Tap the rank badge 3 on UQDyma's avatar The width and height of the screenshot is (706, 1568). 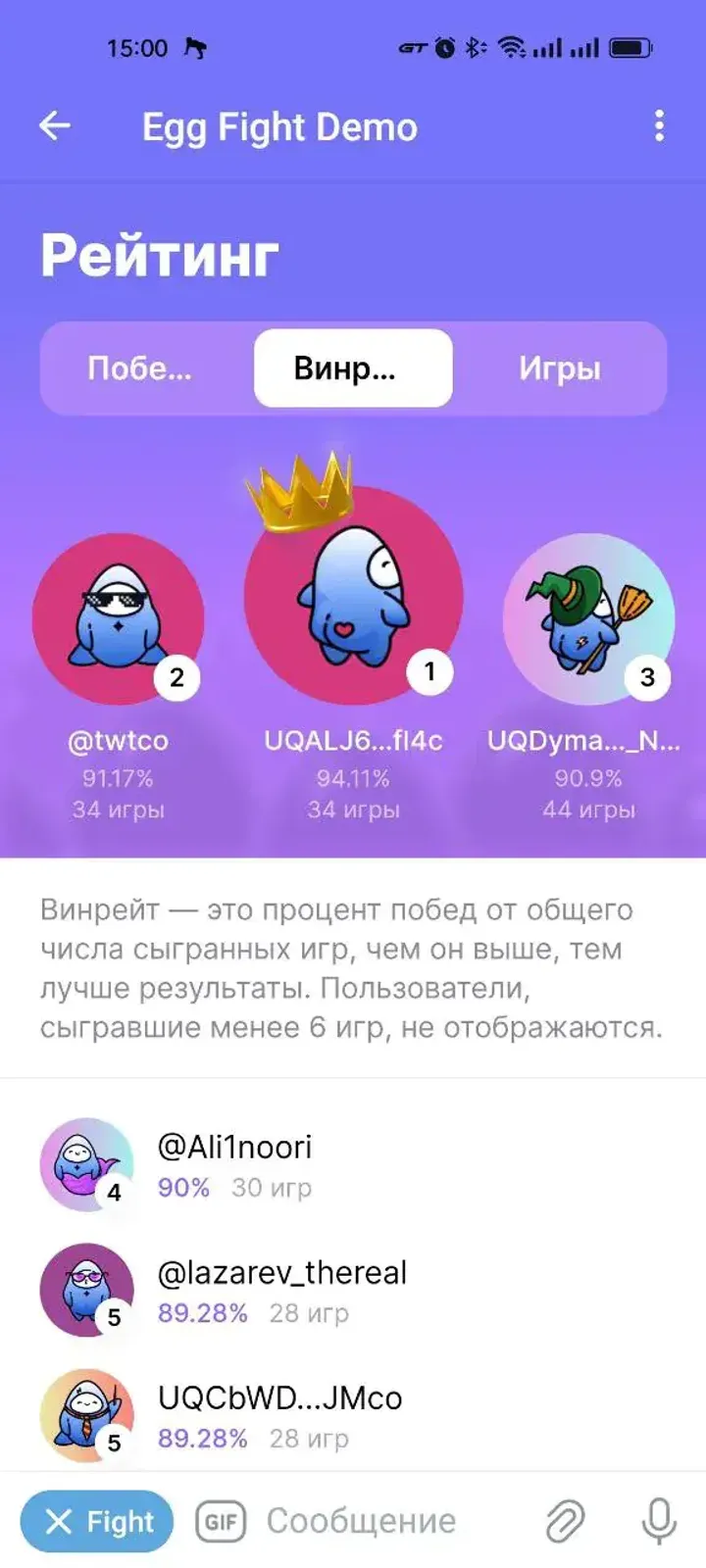[647, 676]
